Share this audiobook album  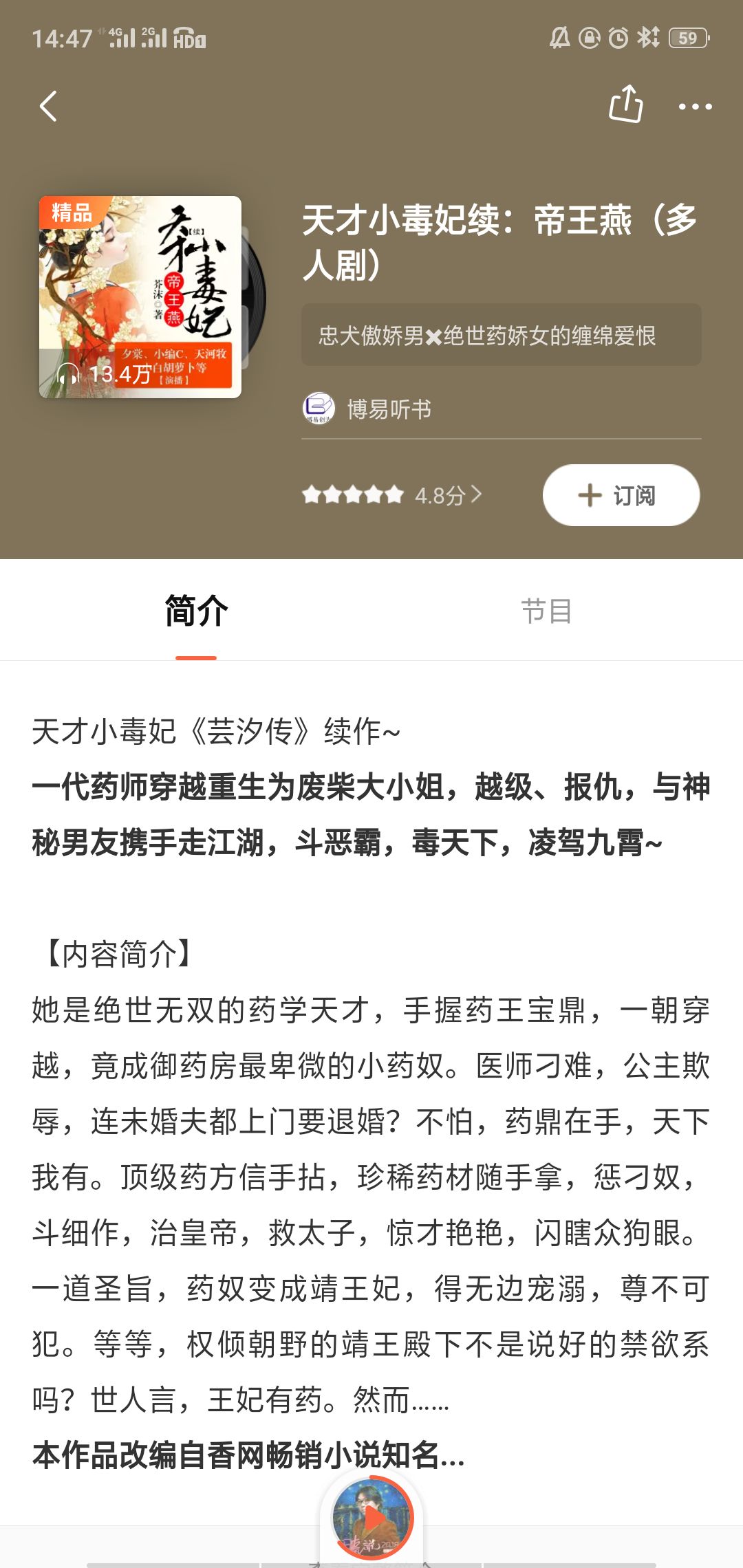tap(625, 105)
